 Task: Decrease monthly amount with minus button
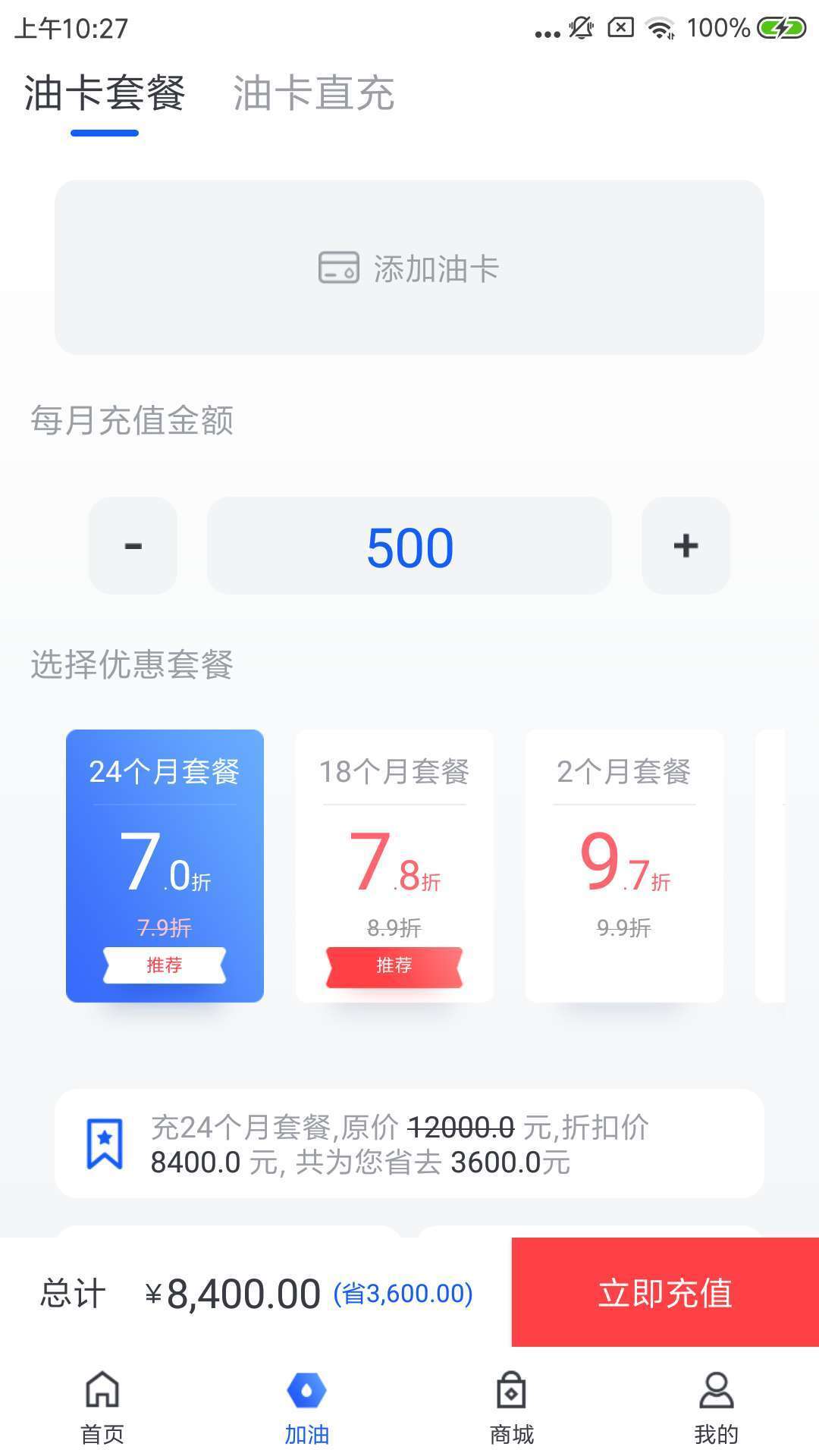(x=133, y=545)
